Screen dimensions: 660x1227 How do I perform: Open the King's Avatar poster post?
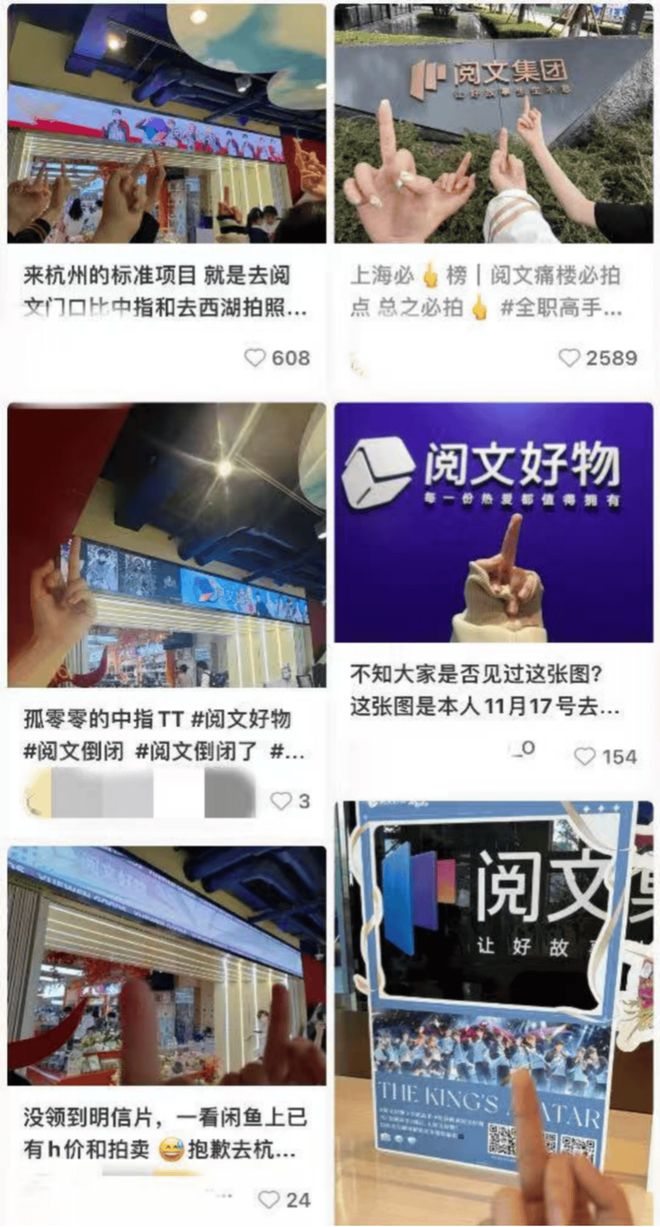click(x=493, y=1010)
